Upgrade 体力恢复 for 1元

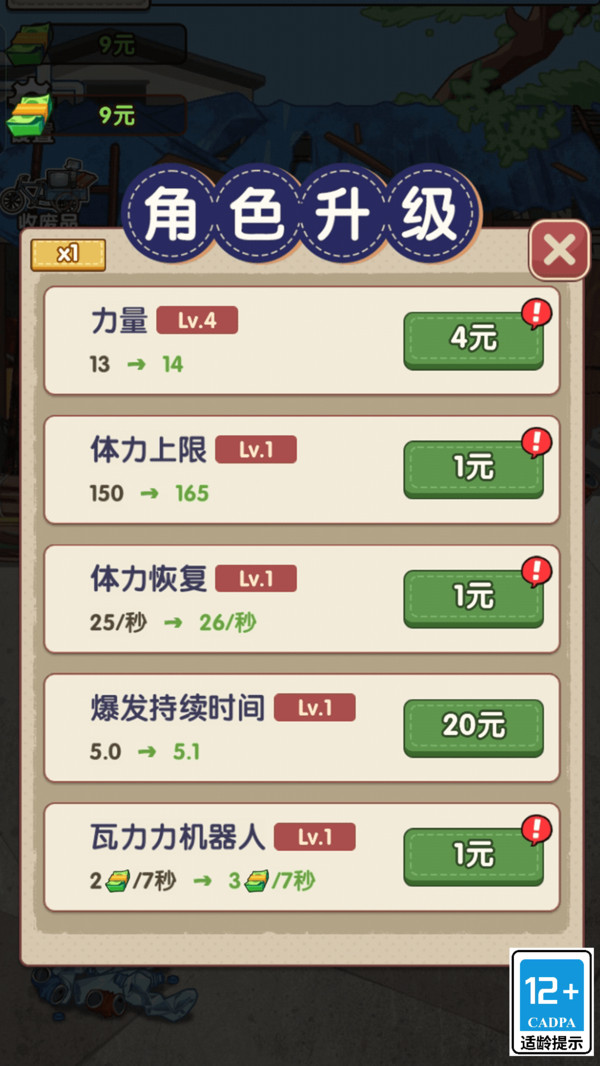pos(473,598)
